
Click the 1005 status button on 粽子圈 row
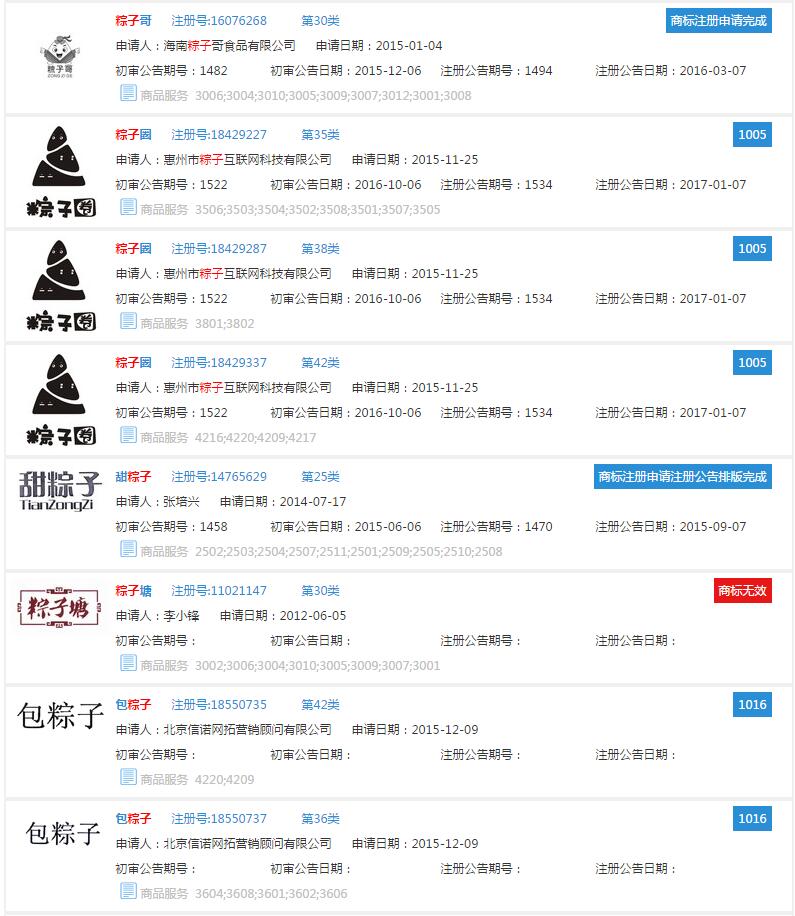point(751,135)
